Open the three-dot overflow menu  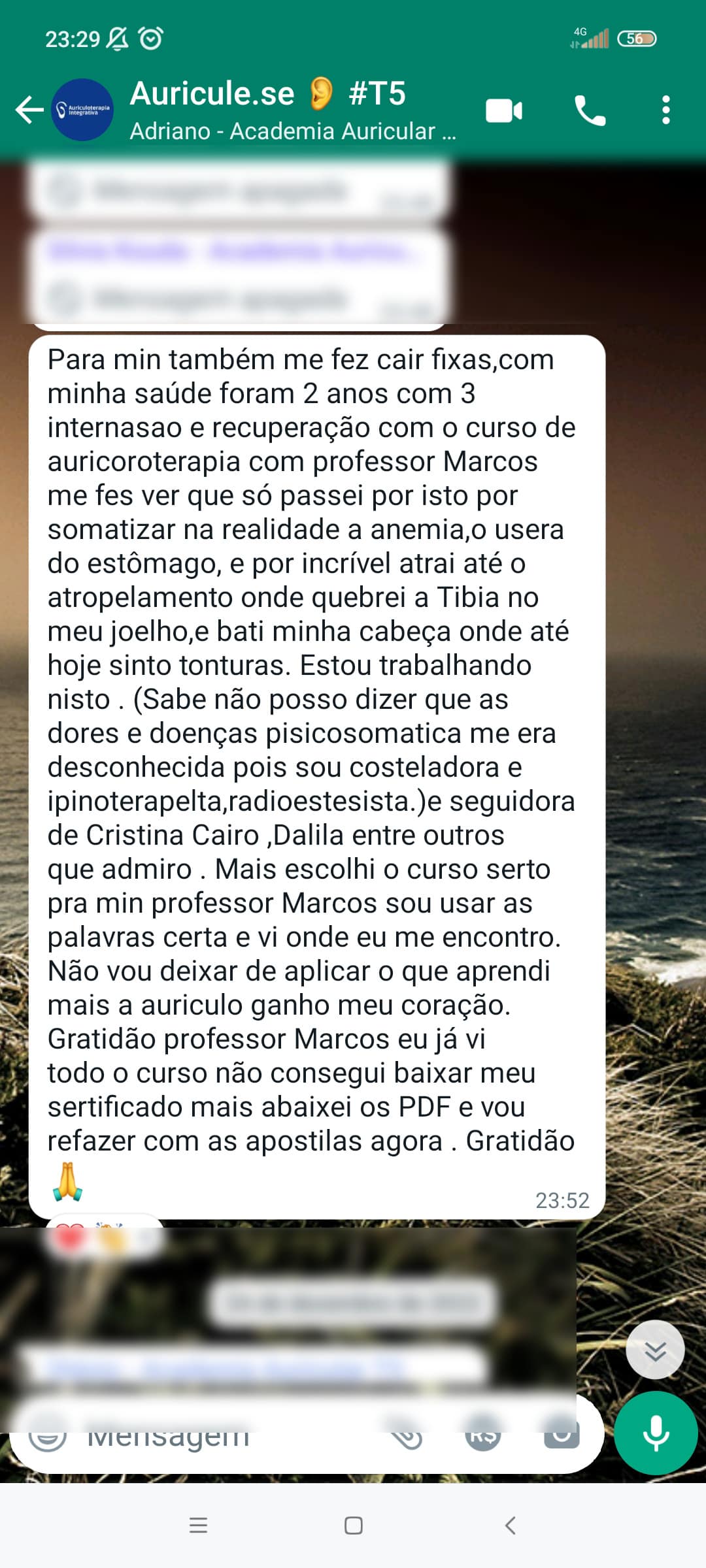click(x=665, y=110)
